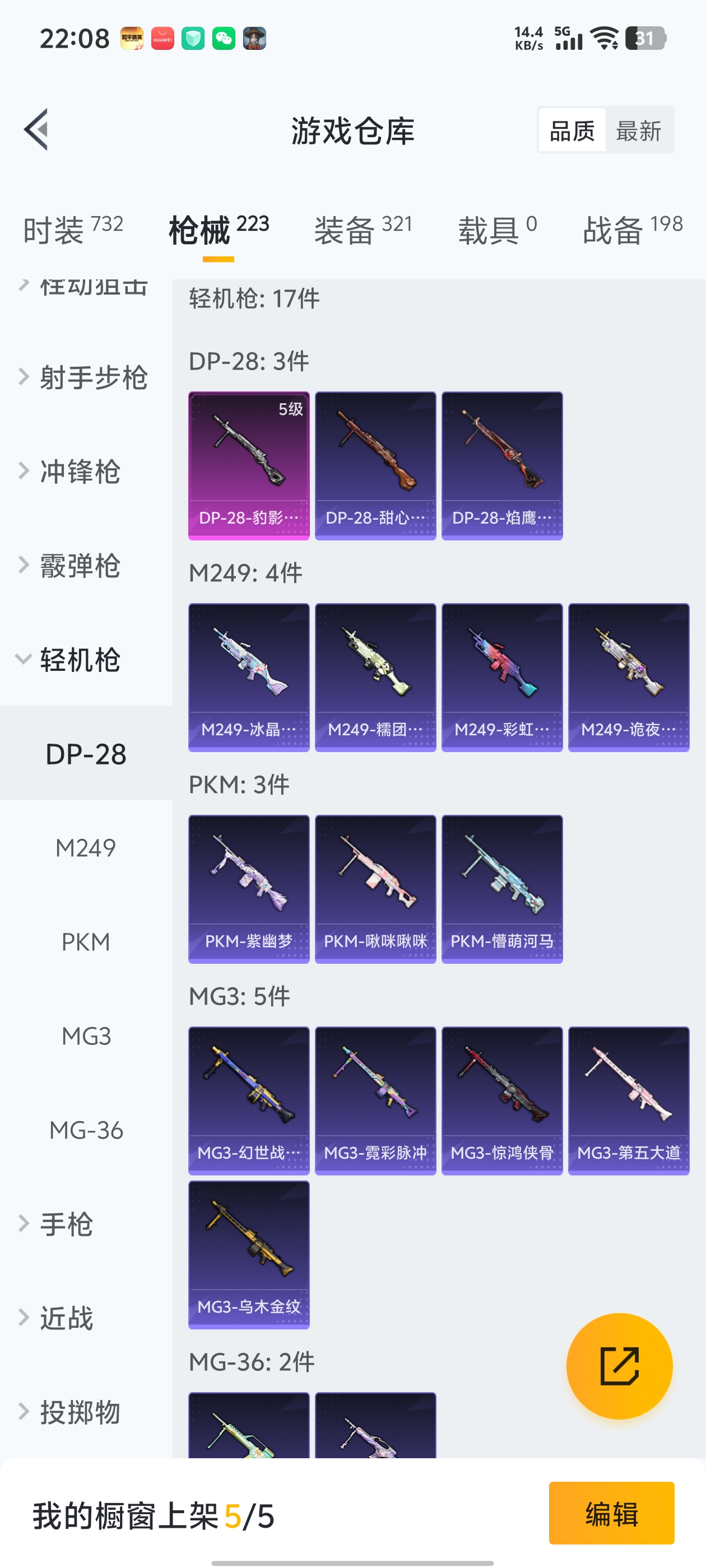Open the DP-28-豹影 skin tile
Viewport: 706px width, 1568px height.
249,466
